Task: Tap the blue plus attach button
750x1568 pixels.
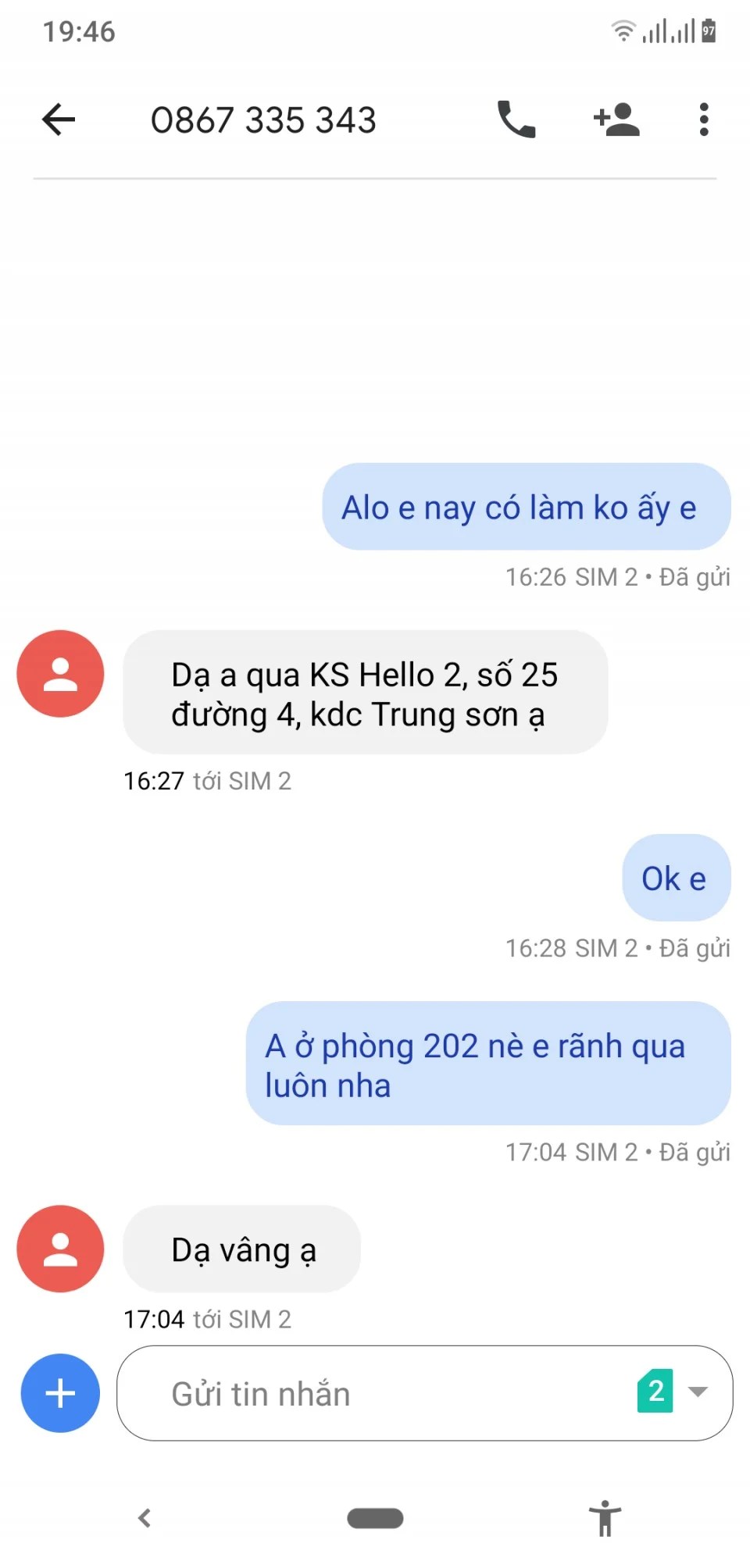Action: [x=60, y=1393]
